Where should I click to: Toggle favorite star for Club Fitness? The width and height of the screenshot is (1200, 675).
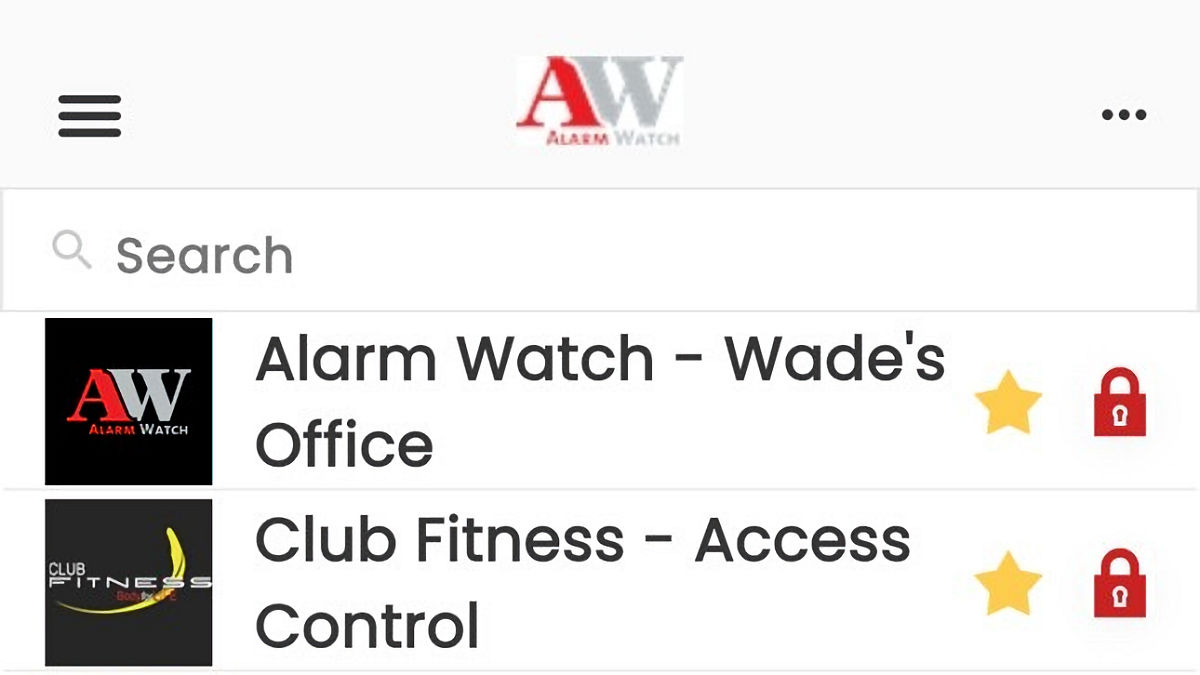pos(1008,583)
